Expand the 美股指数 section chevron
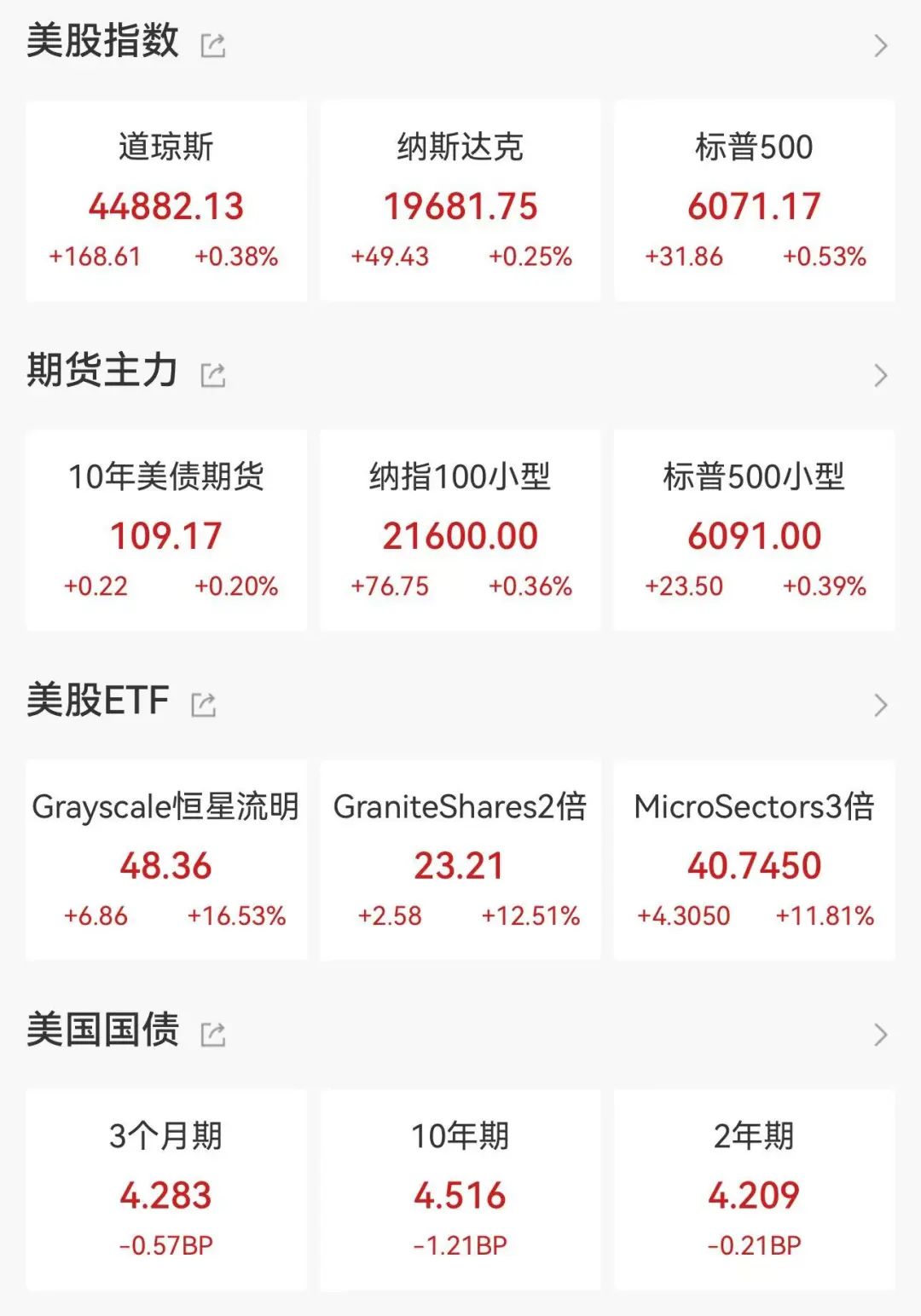The image size is (921, 1316). point(881,45)
